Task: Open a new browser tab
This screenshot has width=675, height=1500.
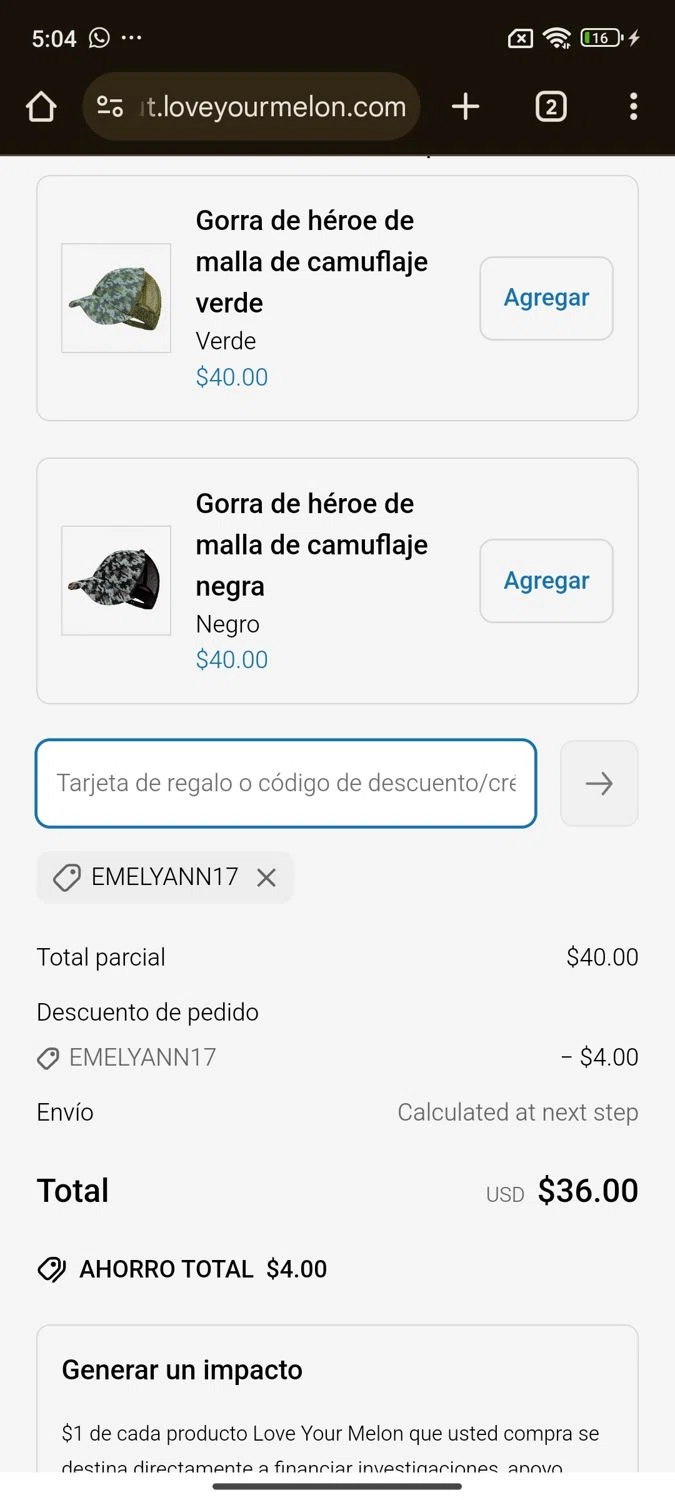Action: (465, 107)
